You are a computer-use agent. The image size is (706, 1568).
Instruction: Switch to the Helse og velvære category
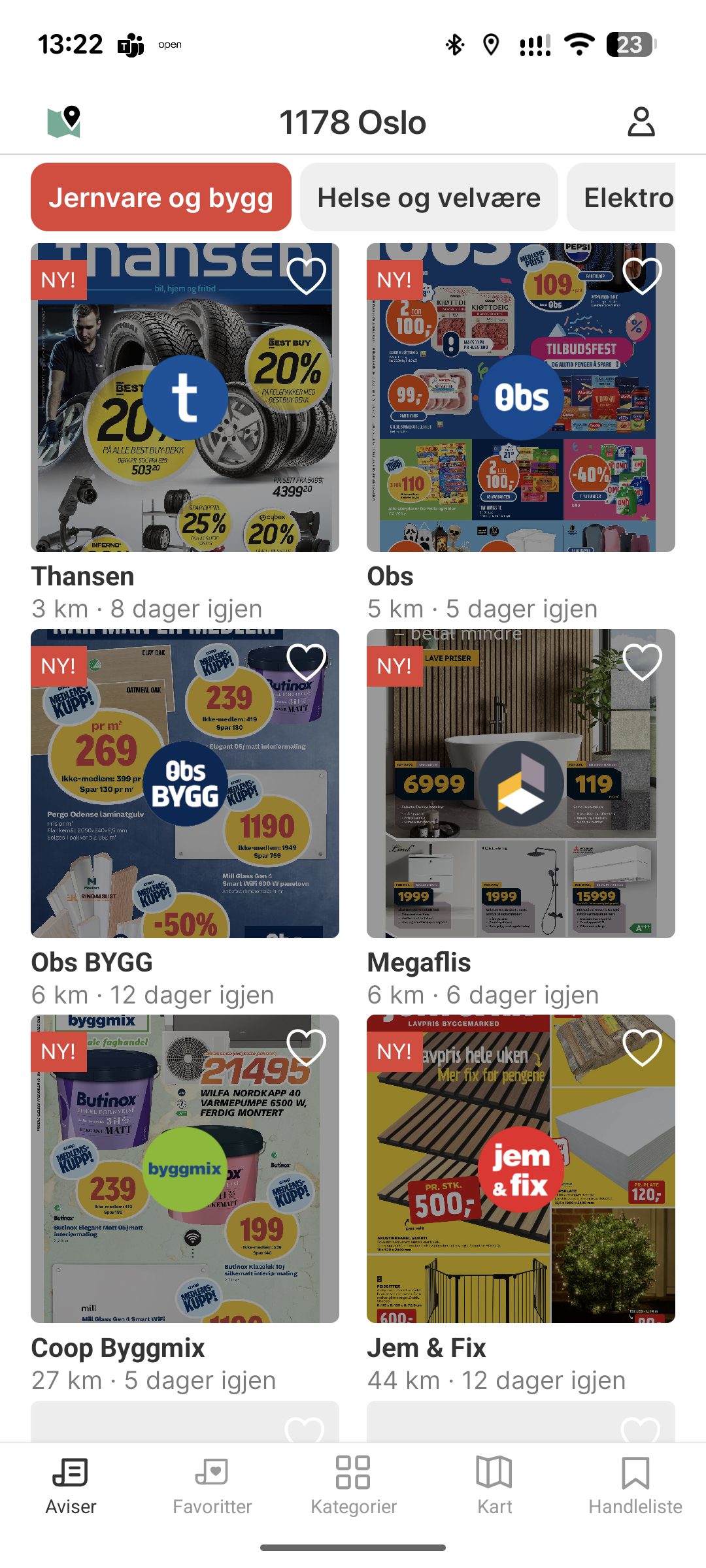coord(429,197)
